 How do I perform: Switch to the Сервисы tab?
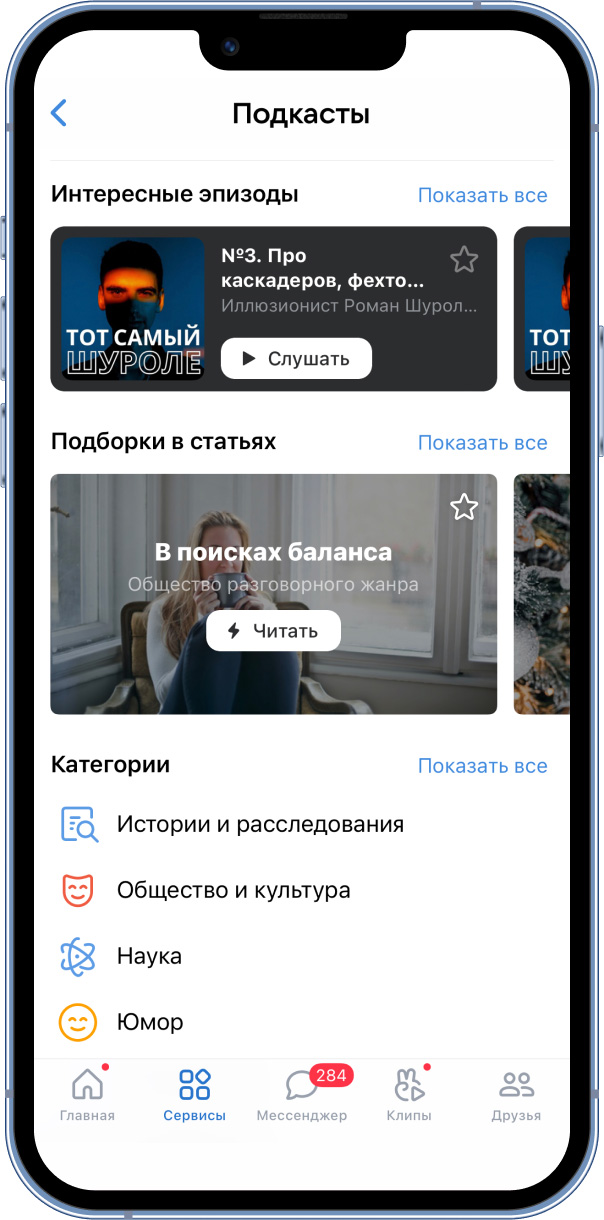point(194,1095)
